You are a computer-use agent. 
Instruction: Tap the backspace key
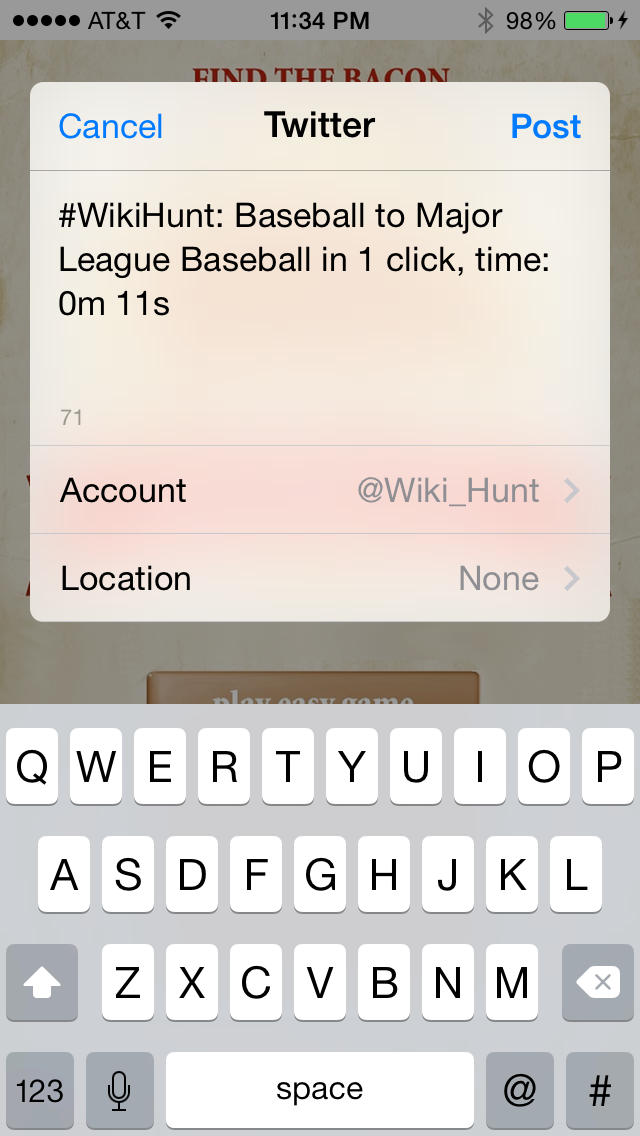pyautogui.click(x=600, y=982)
